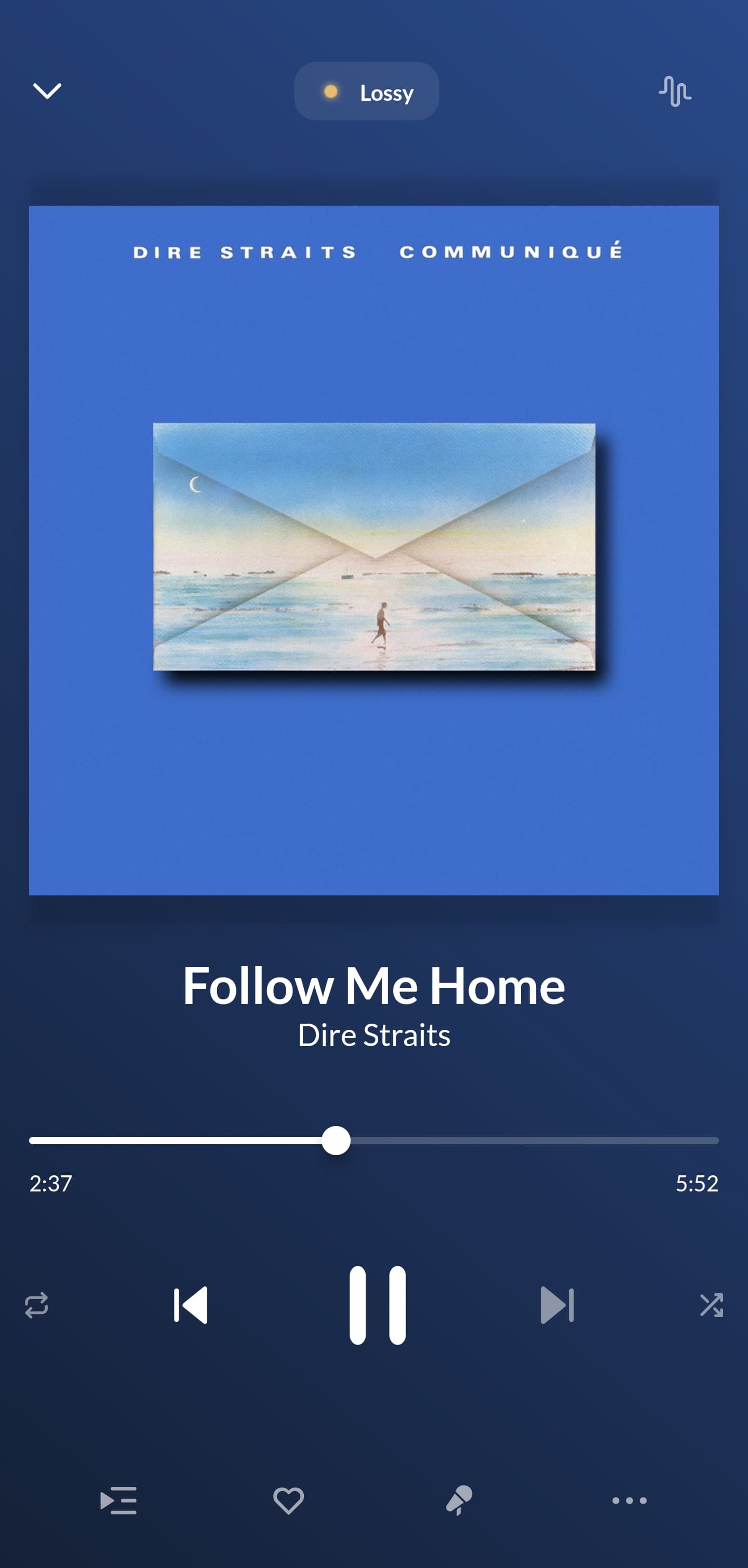Skip to the next track
The height and width of the screenshot is (1568, 748).
(x=557, y=1305)
